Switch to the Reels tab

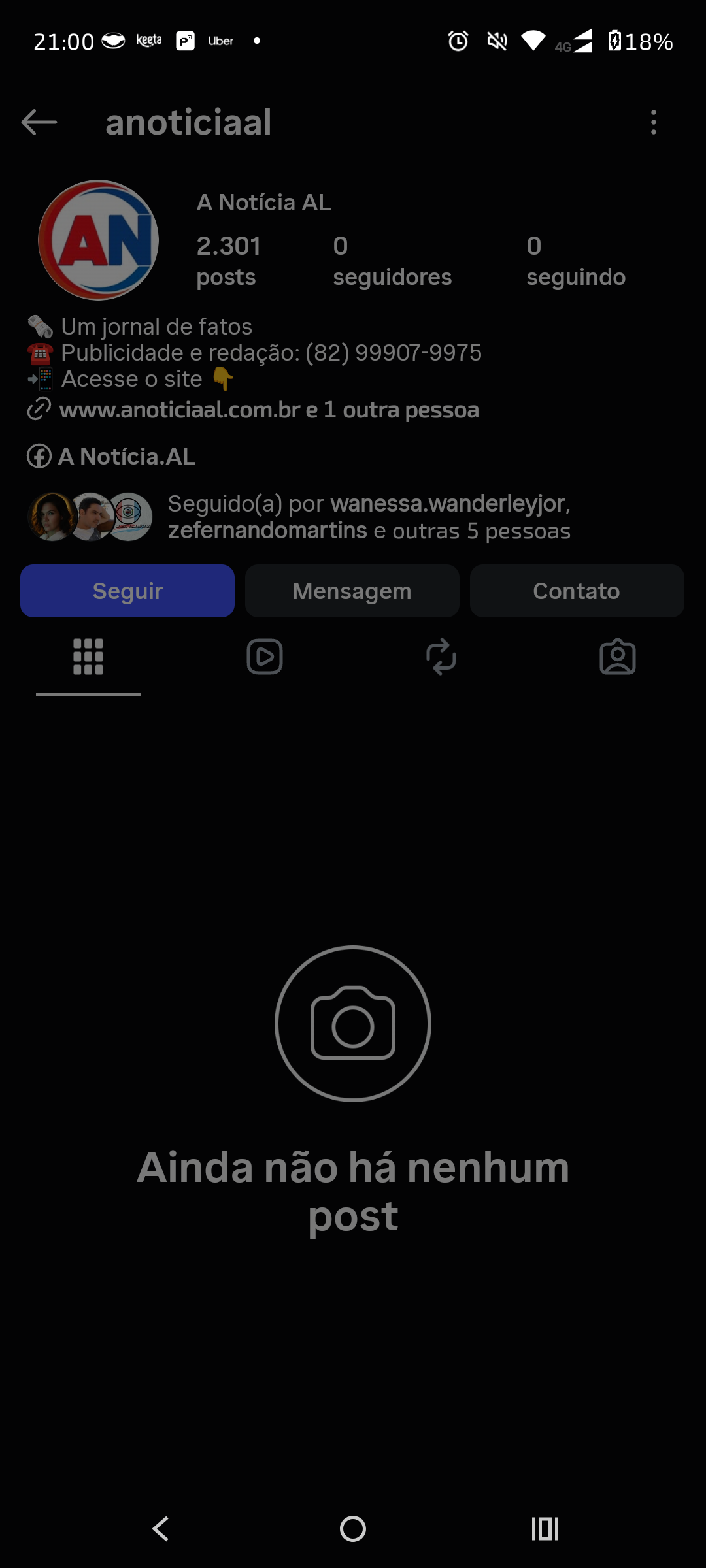coord(265,657)
